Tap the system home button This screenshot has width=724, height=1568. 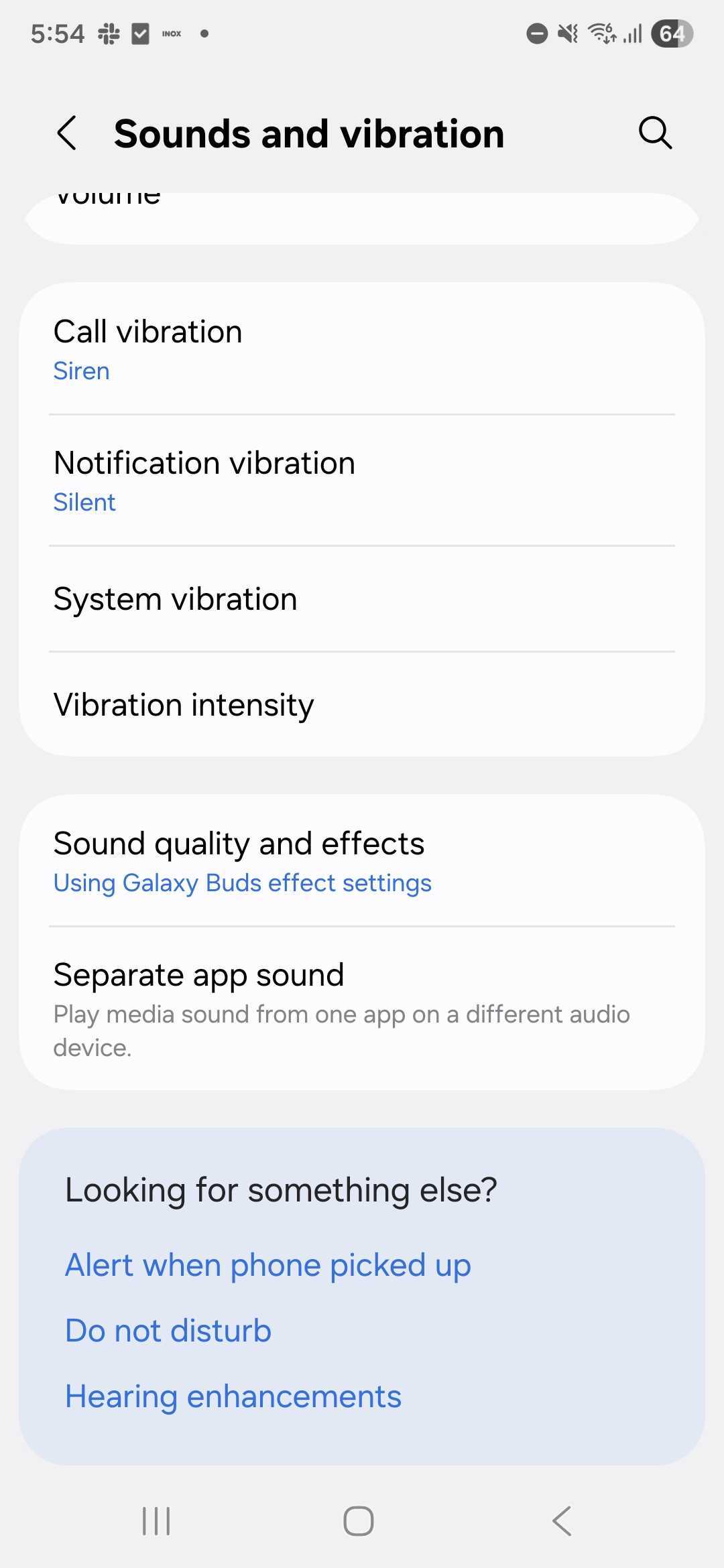click(x=359, y=1520)
